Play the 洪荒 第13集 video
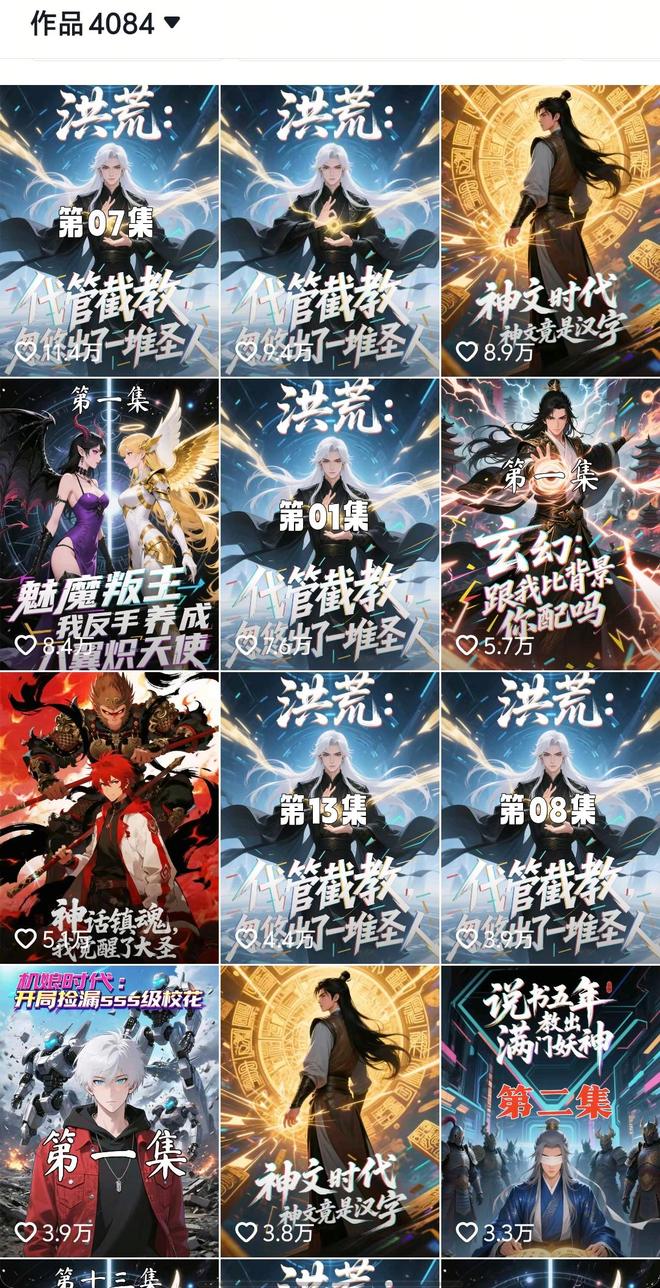This screenshot has height=1288, width=660. [329, 817]
